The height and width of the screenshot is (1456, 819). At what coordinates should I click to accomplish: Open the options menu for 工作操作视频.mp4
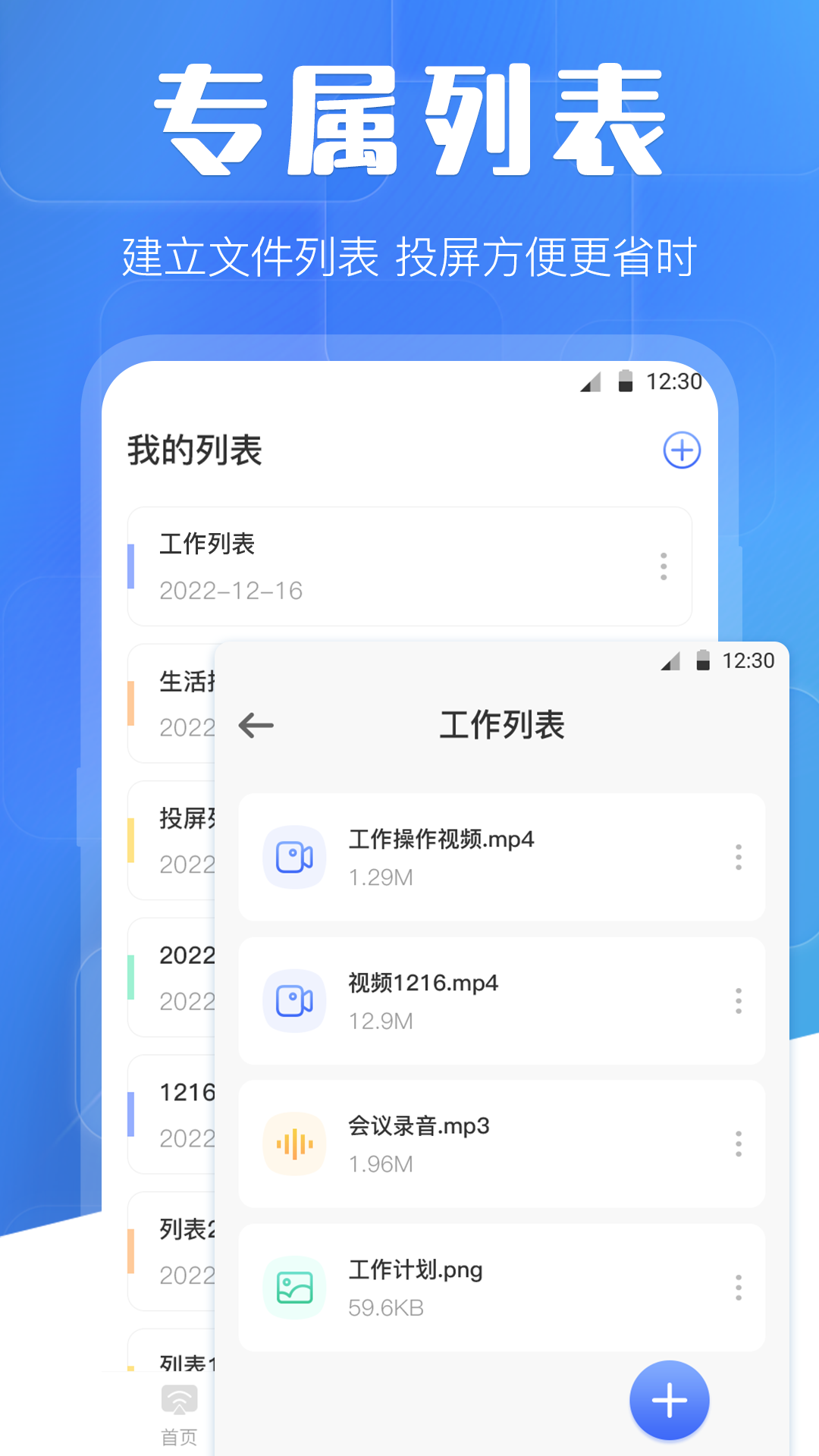tap(738, 857)
